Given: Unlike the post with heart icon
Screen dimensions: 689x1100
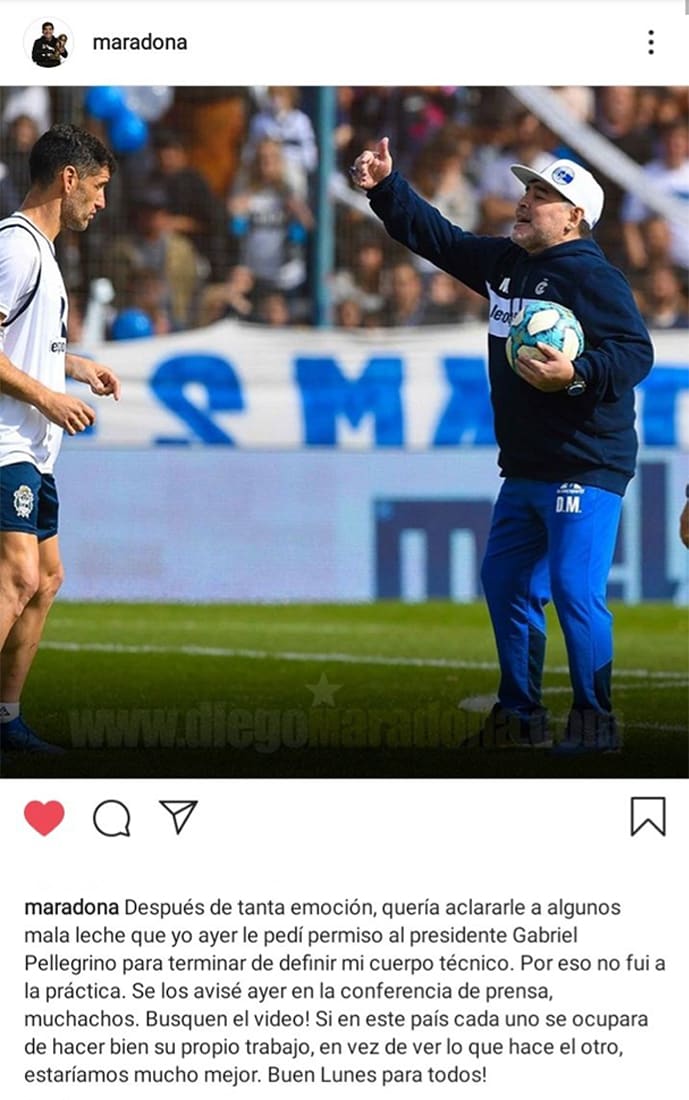Looking at the screenshot, I should coord(44,817).
